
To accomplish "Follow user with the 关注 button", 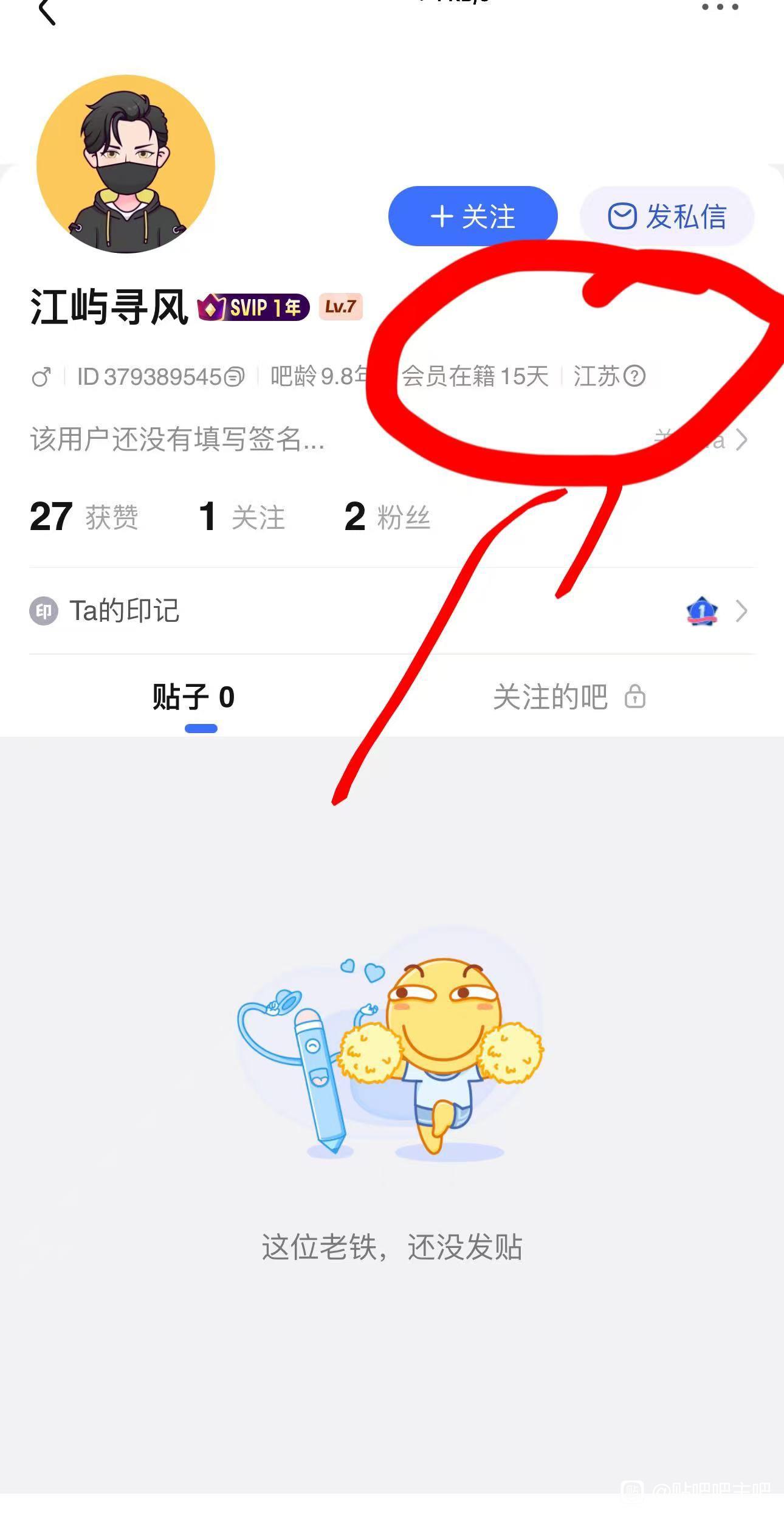I will (x=472, y=216).
